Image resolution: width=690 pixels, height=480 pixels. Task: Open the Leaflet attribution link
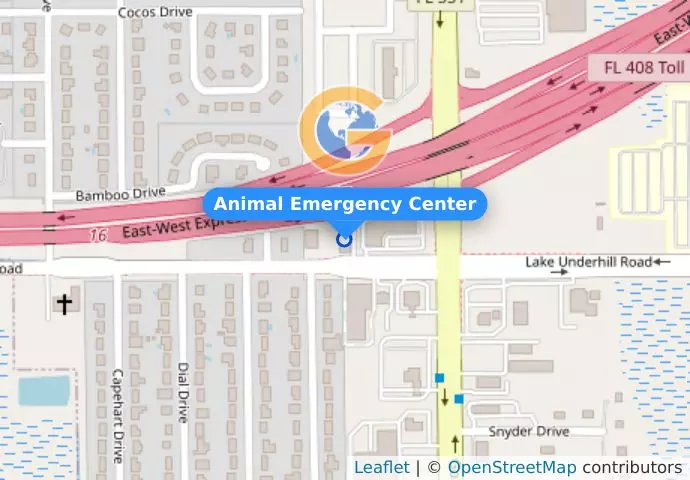pos(381,467)
